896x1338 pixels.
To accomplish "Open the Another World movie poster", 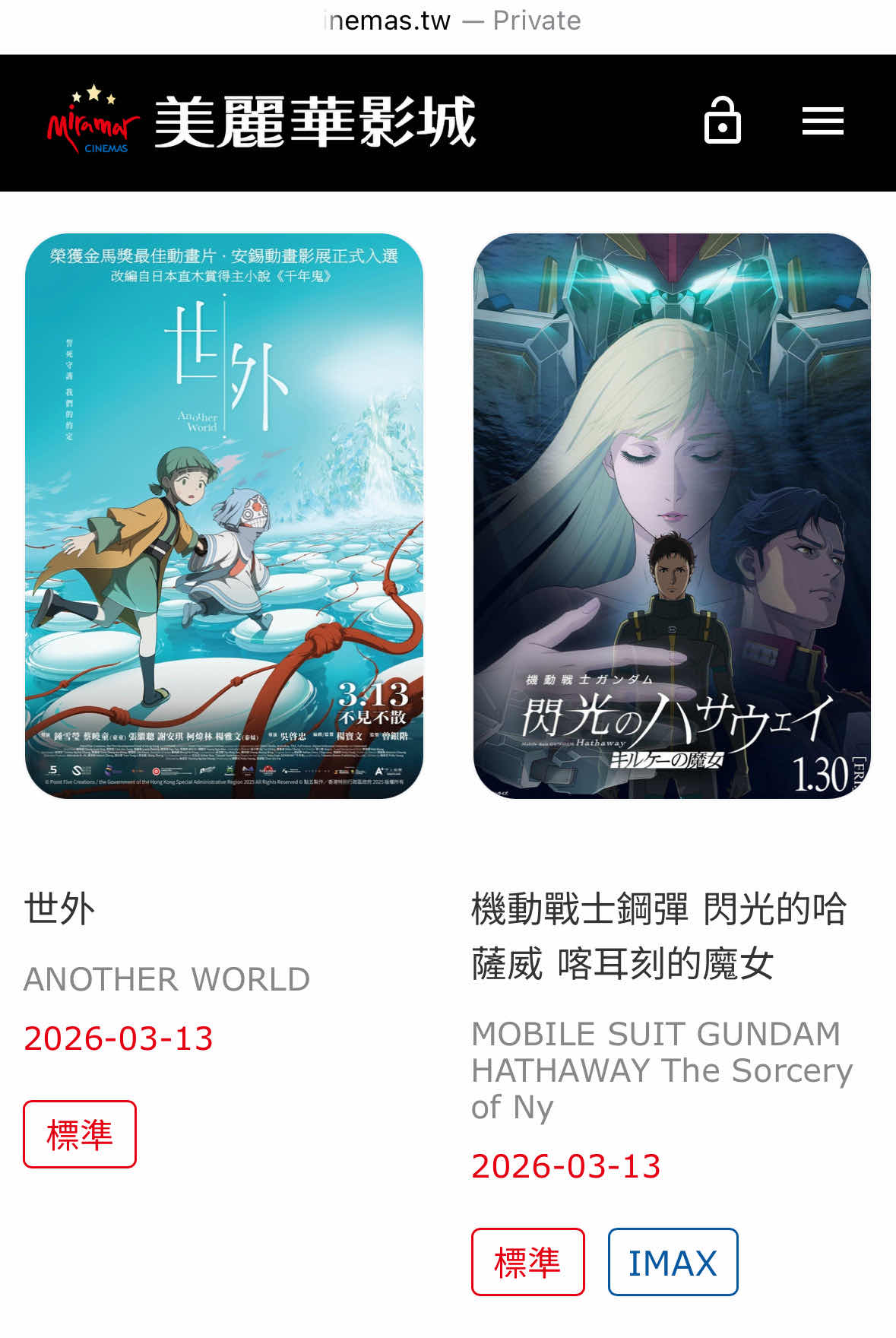I will (x=224, y=515).
